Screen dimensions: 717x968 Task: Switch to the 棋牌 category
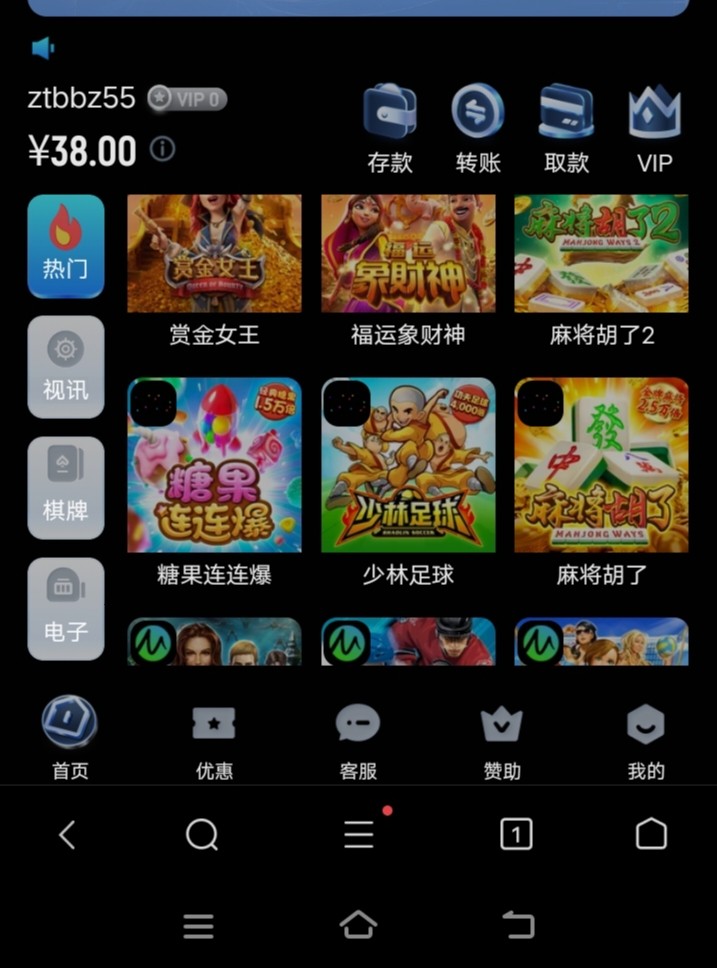65,488
